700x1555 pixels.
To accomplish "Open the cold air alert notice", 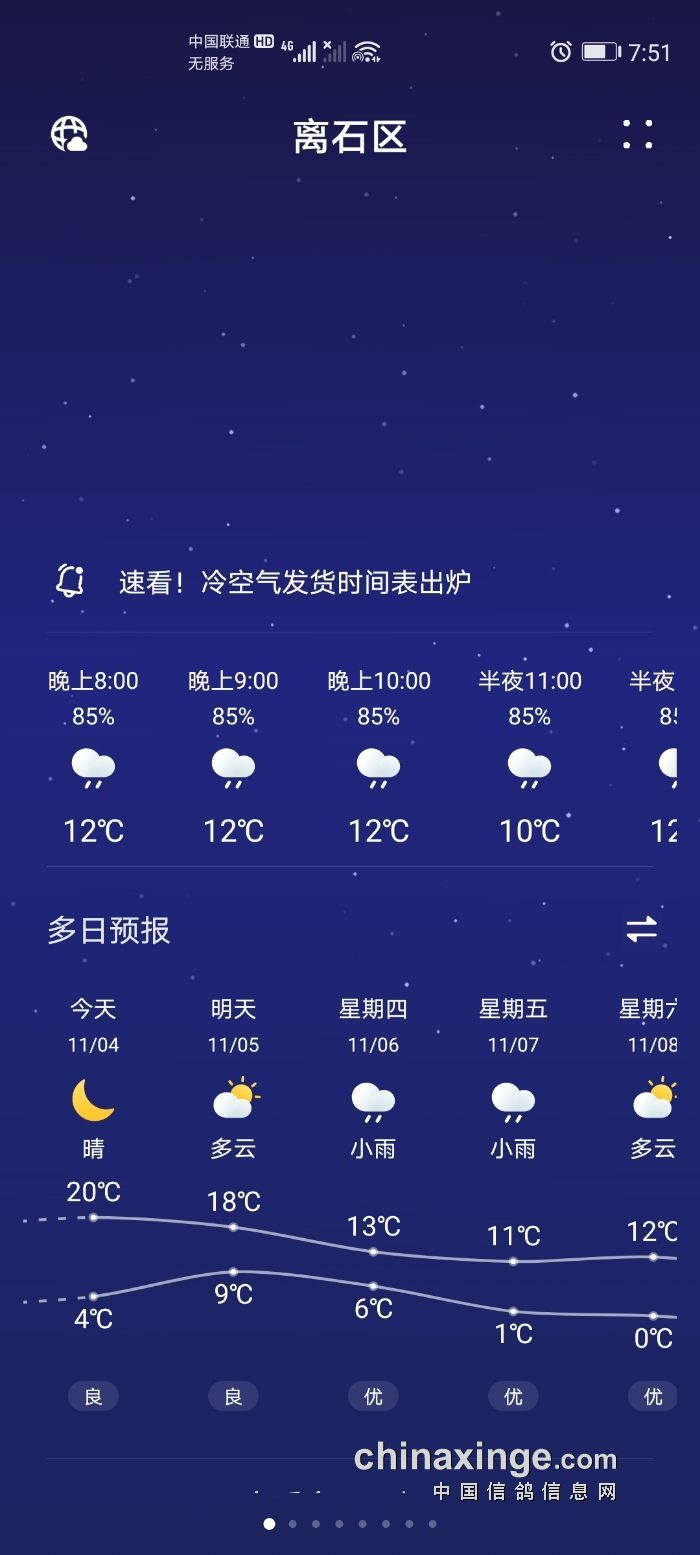I will pos(294,582).
